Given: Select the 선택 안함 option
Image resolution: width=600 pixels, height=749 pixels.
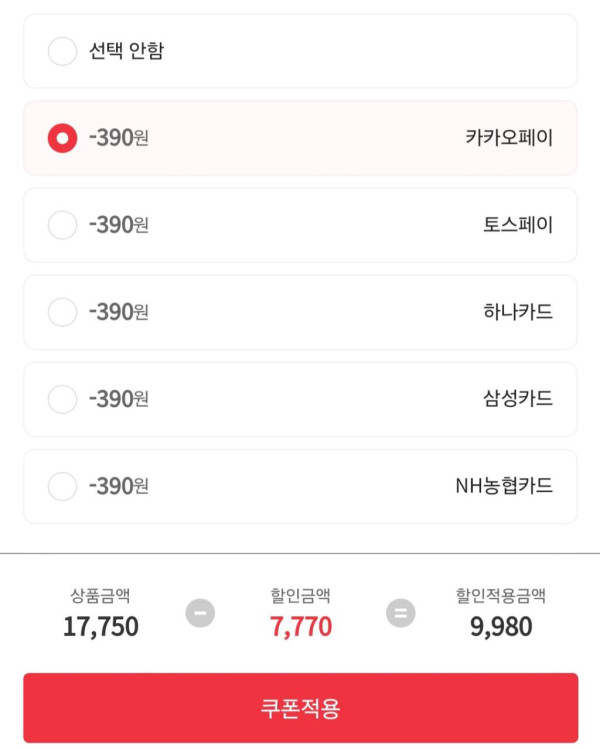Looking at the screenshot, I should [x=62, y=51].
